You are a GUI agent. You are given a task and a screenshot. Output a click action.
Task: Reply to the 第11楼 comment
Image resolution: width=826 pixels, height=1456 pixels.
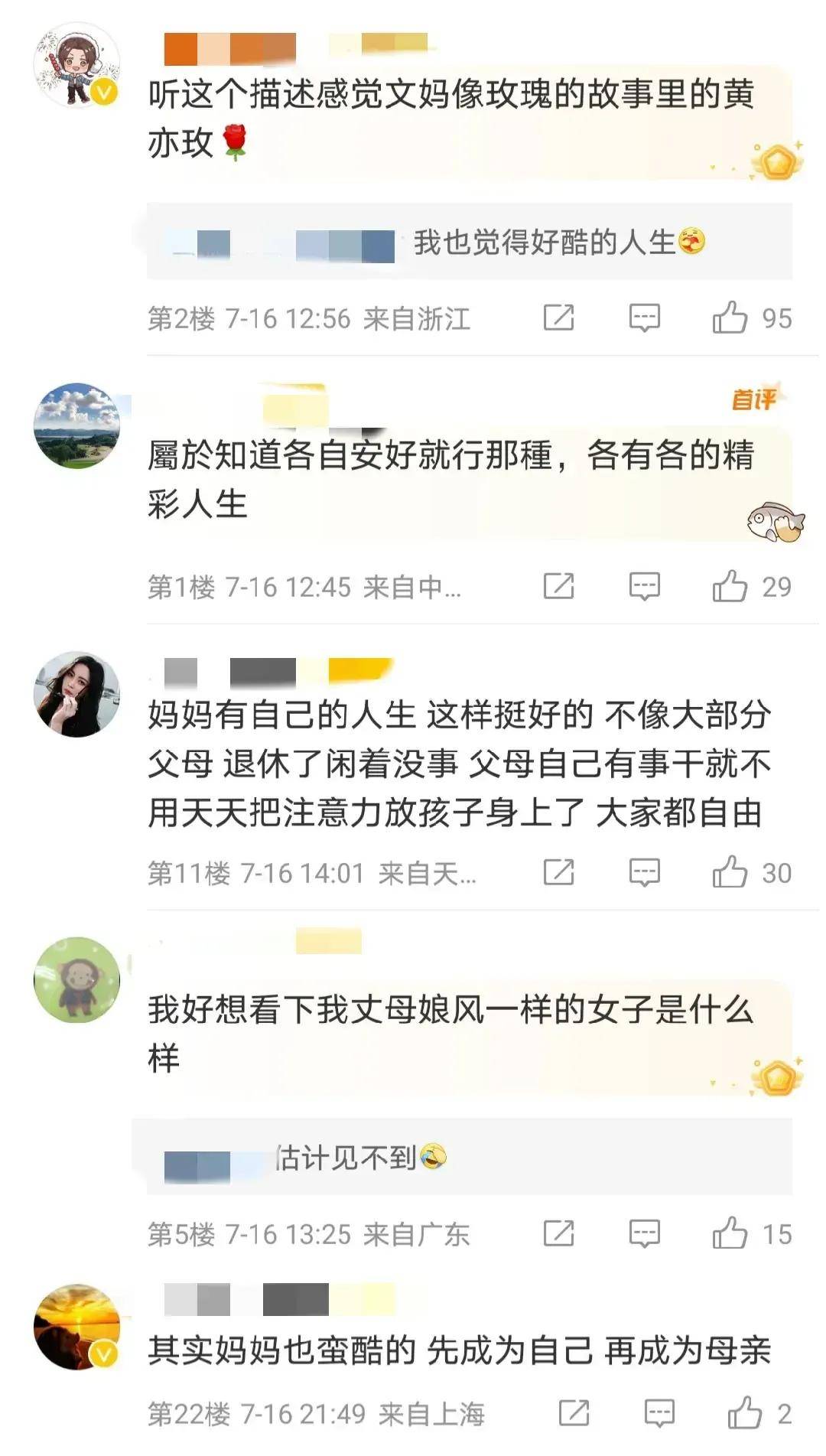click(x=644, y=872)
